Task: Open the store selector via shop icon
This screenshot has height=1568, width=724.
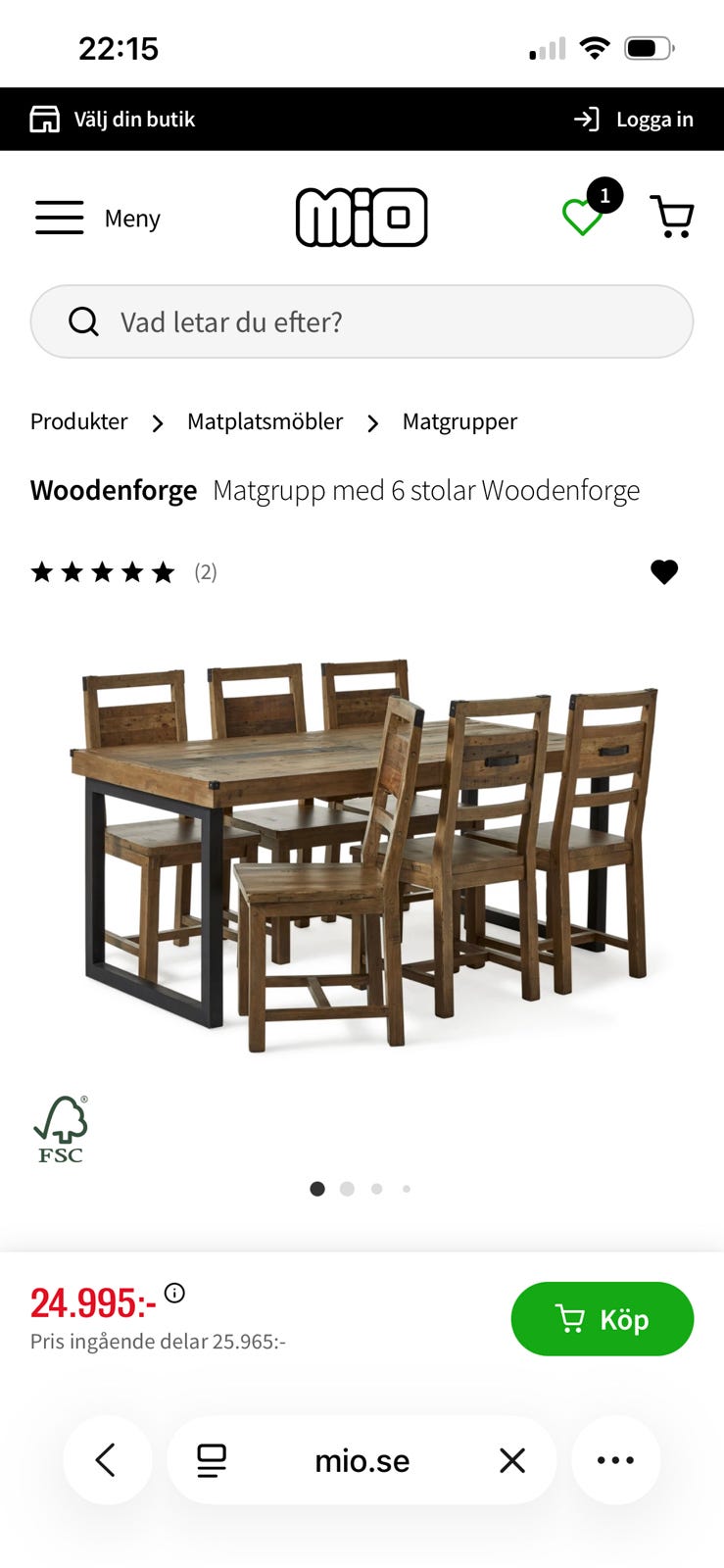Action: (x=45, y=119)
